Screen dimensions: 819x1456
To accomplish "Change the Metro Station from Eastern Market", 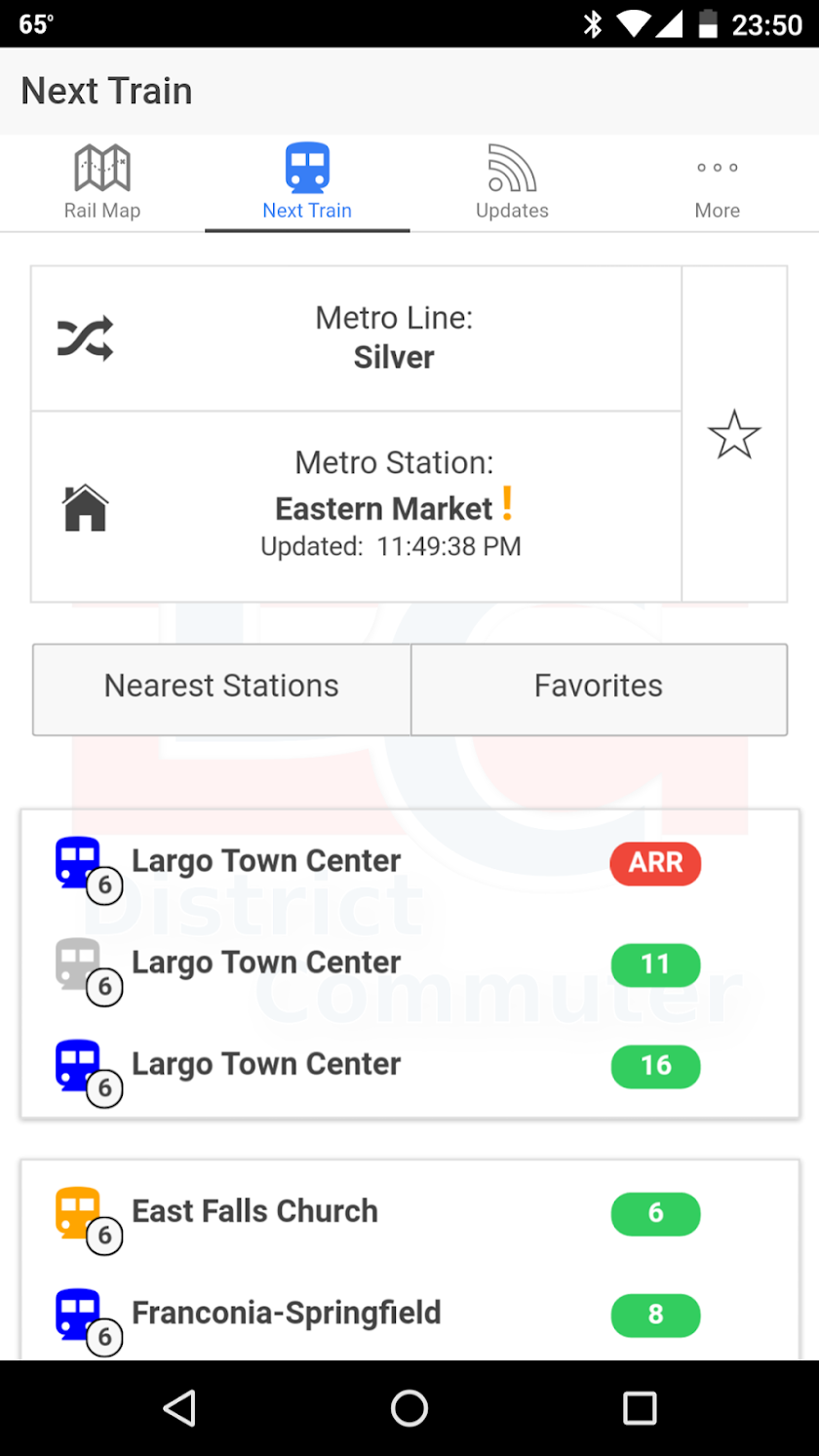I will coord(356,507).
